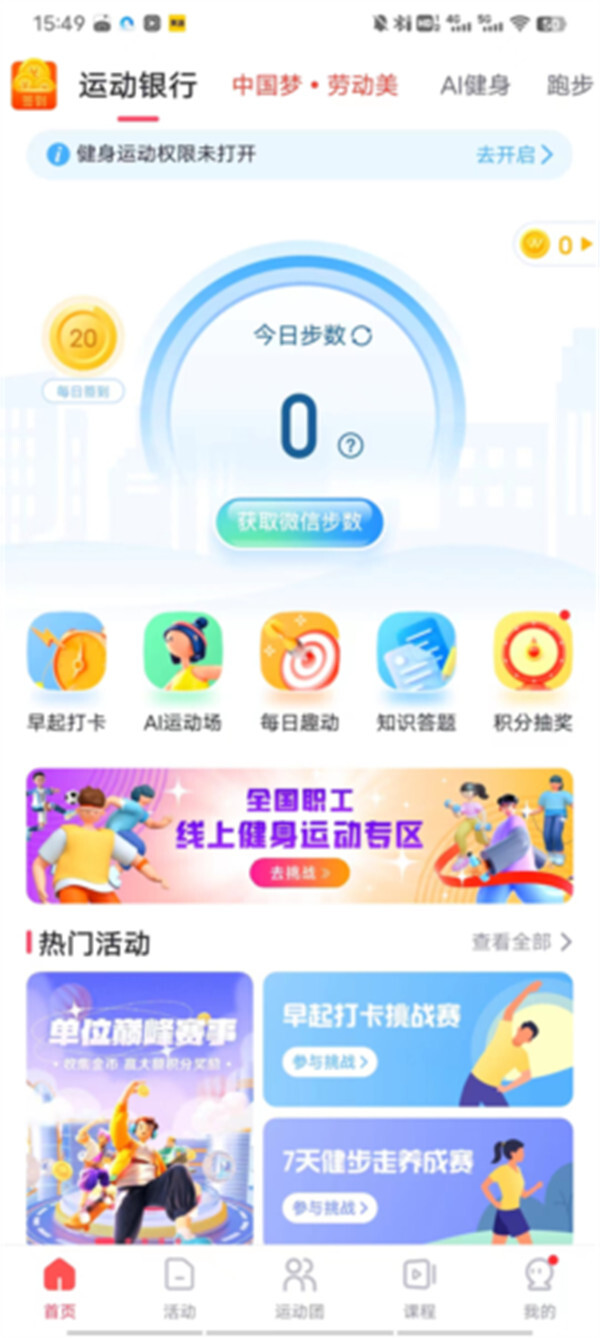Join 早起打卡挑战赛 challenge
Viewport: 600px width, 1338px height.
[x=330, y=1062]
